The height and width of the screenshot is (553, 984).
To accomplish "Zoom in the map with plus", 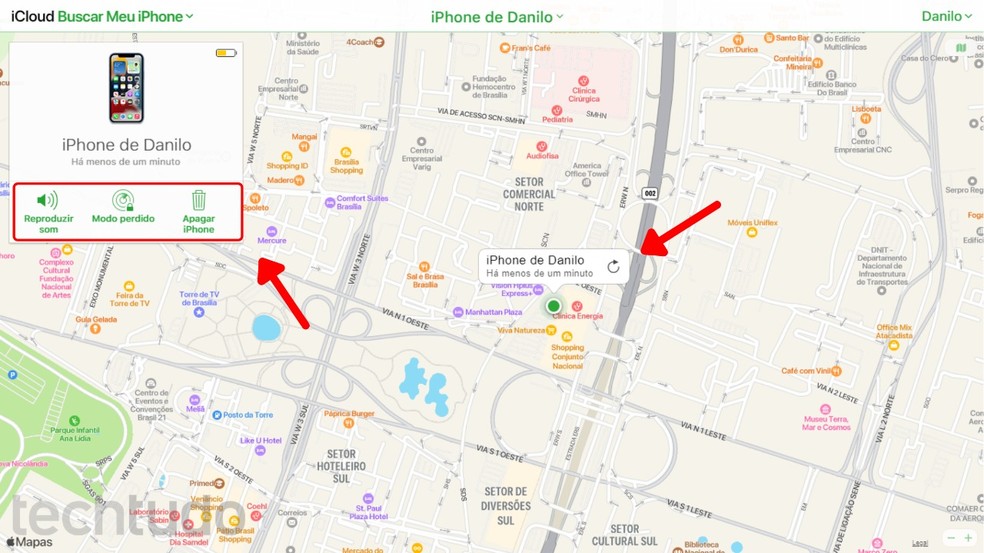I will coord(968,538).
